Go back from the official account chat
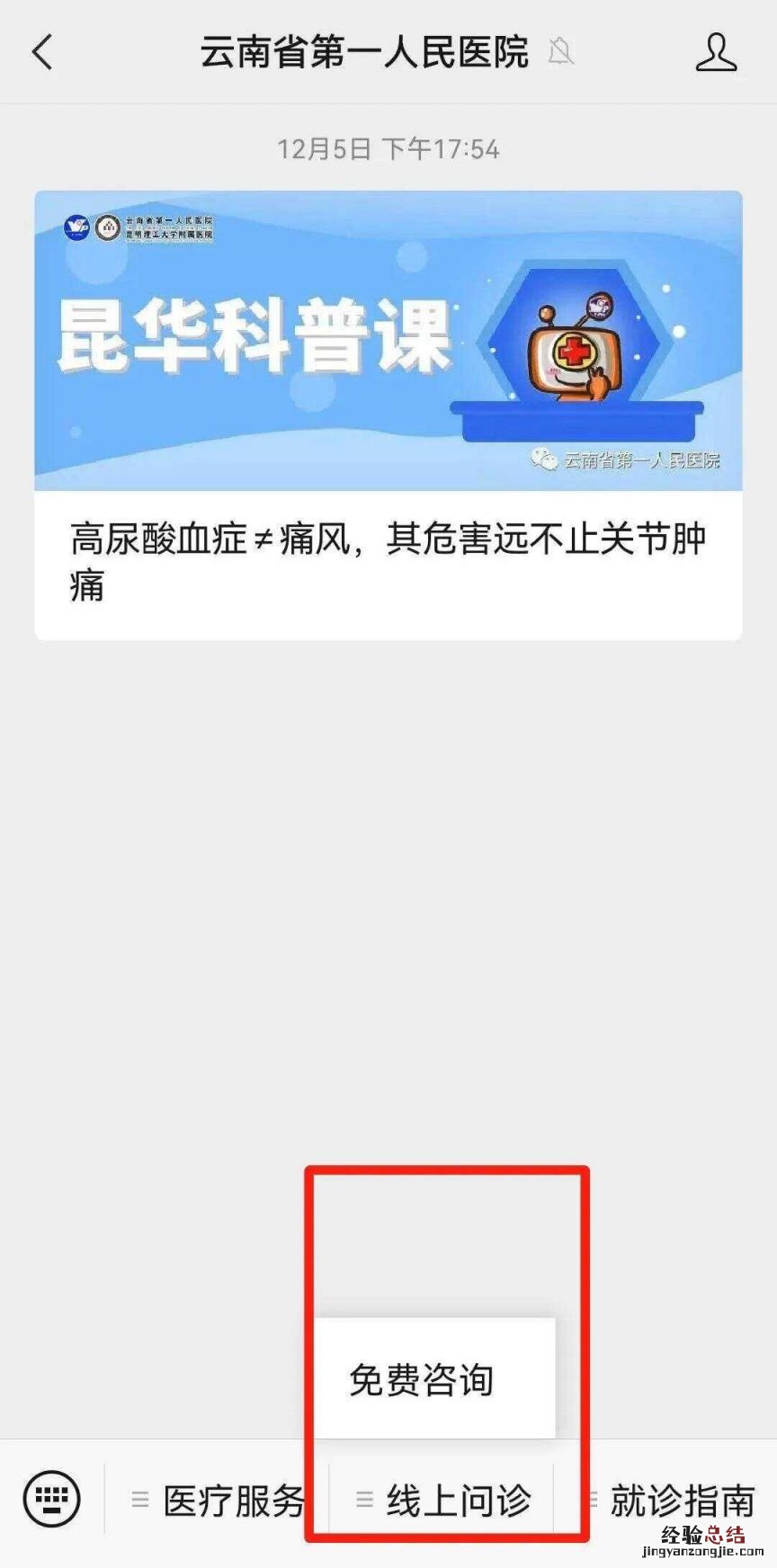 coord(42,52)
